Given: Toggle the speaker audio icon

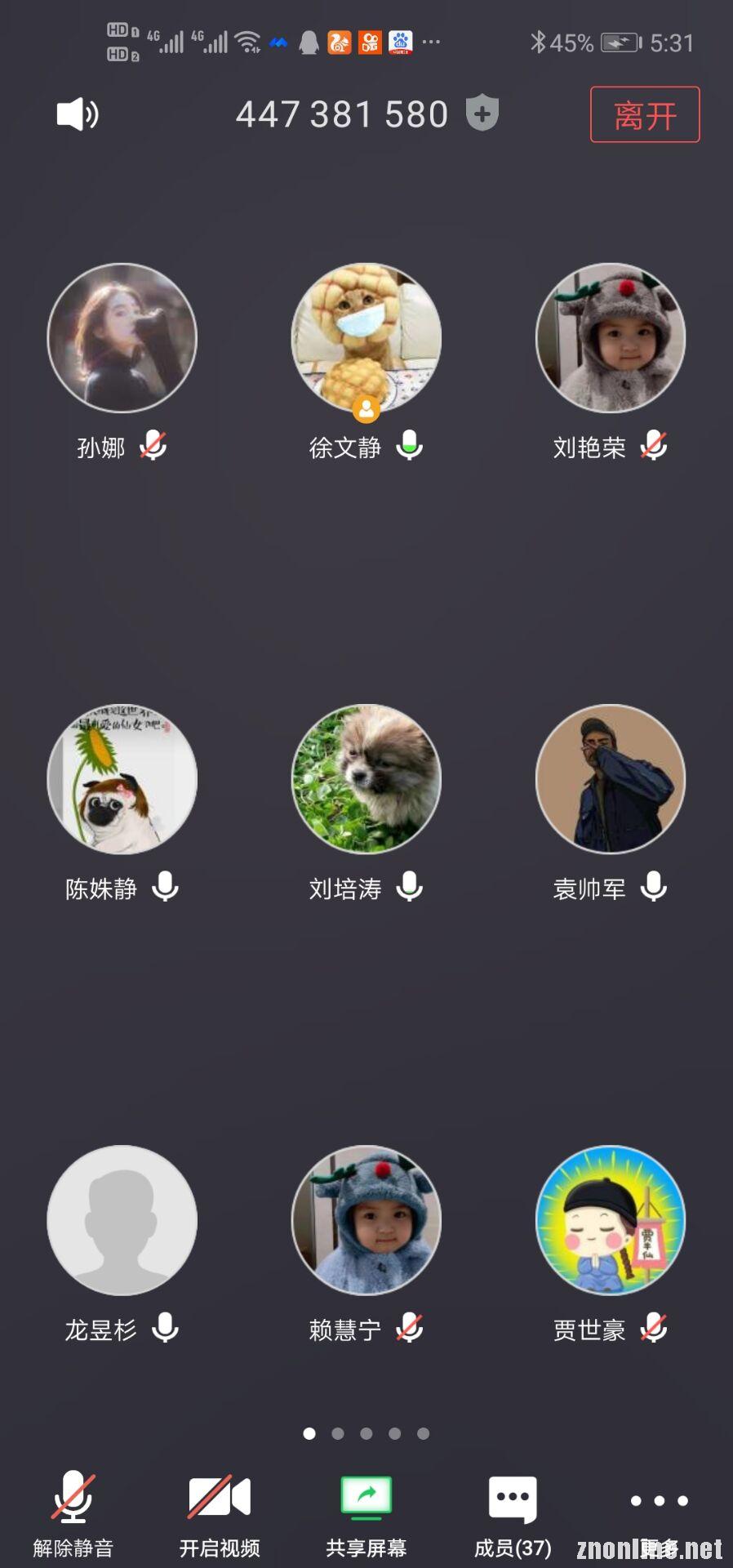Looking at the screenshot, I should 78,114.
